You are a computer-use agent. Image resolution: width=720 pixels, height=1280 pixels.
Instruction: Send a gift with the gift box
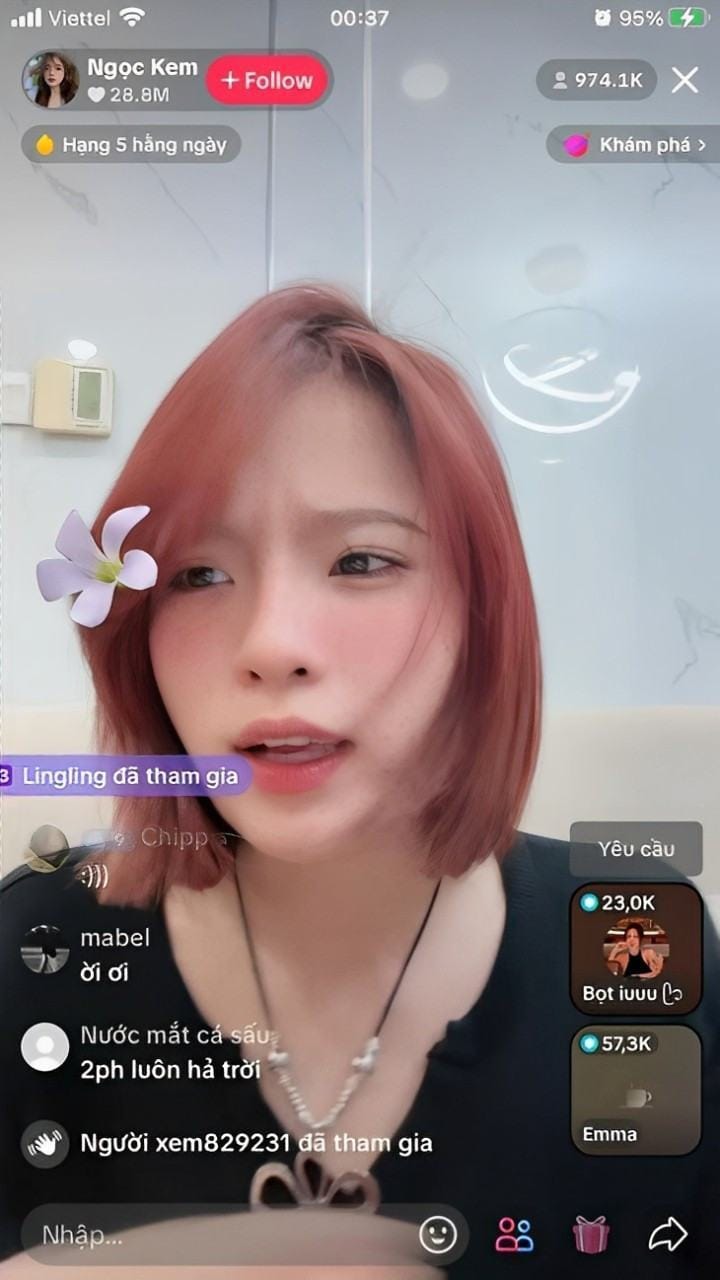591,1235
